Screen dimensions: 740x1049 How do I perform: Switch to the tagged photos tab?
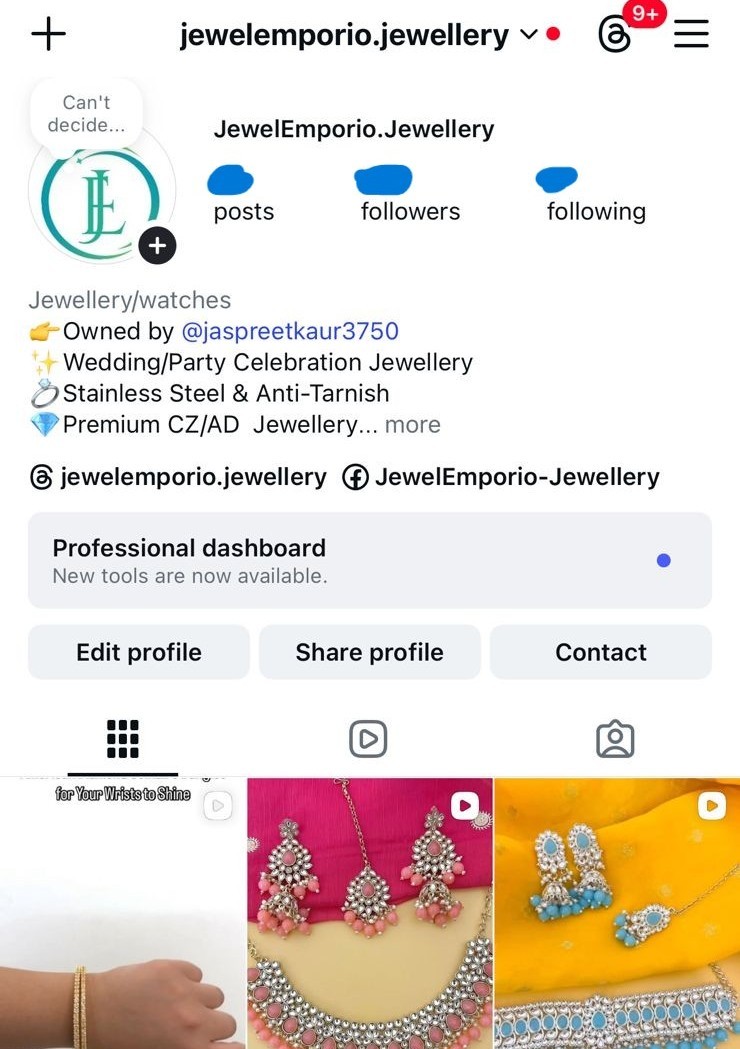click(x=615, y=739)
